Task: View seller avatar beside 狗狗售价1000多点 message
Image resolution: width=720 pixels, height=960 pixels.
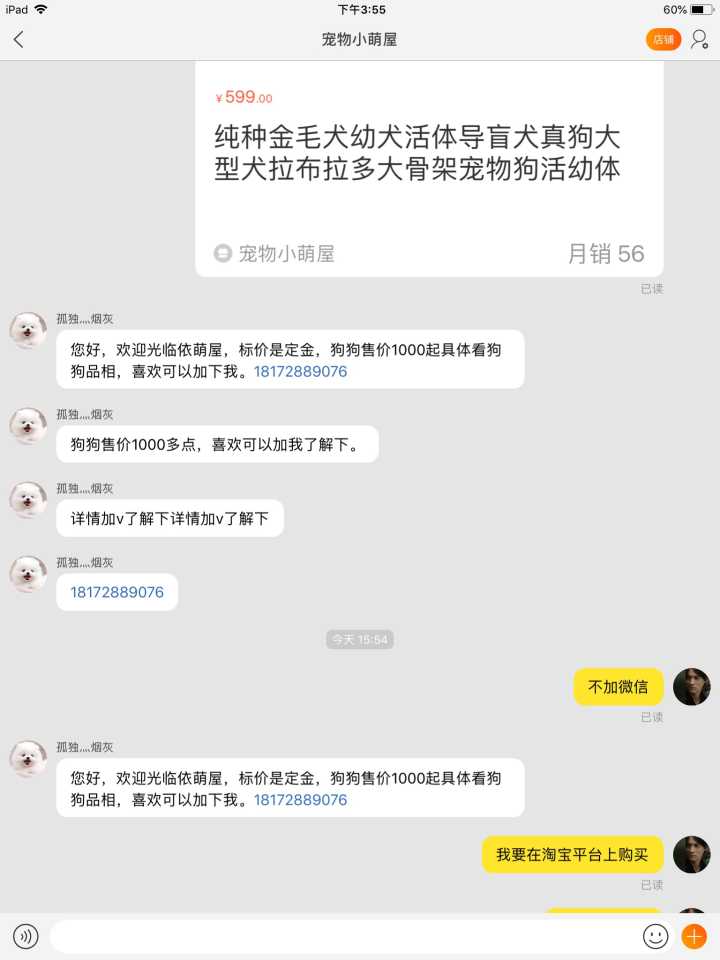Action: 28,426
